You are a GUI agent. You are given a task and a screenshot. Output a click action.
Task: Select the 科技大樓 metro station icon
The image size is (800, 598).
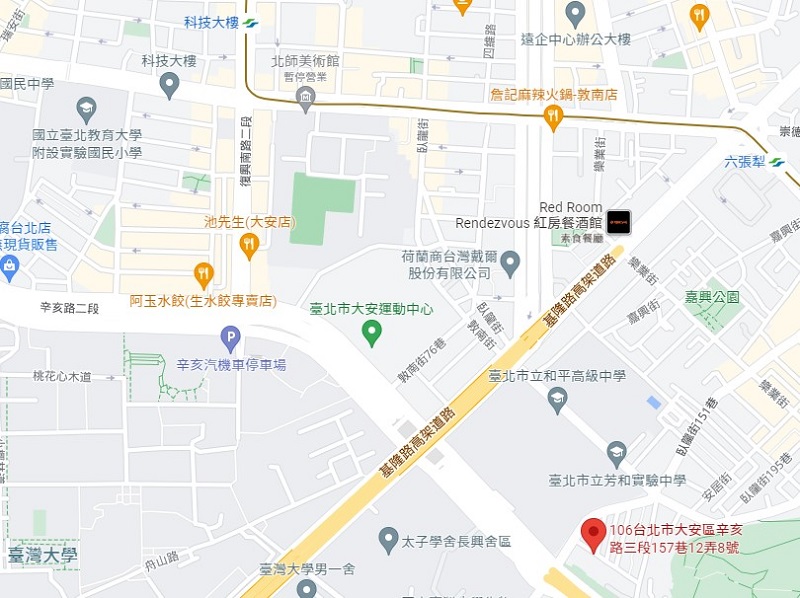[250, 21]
